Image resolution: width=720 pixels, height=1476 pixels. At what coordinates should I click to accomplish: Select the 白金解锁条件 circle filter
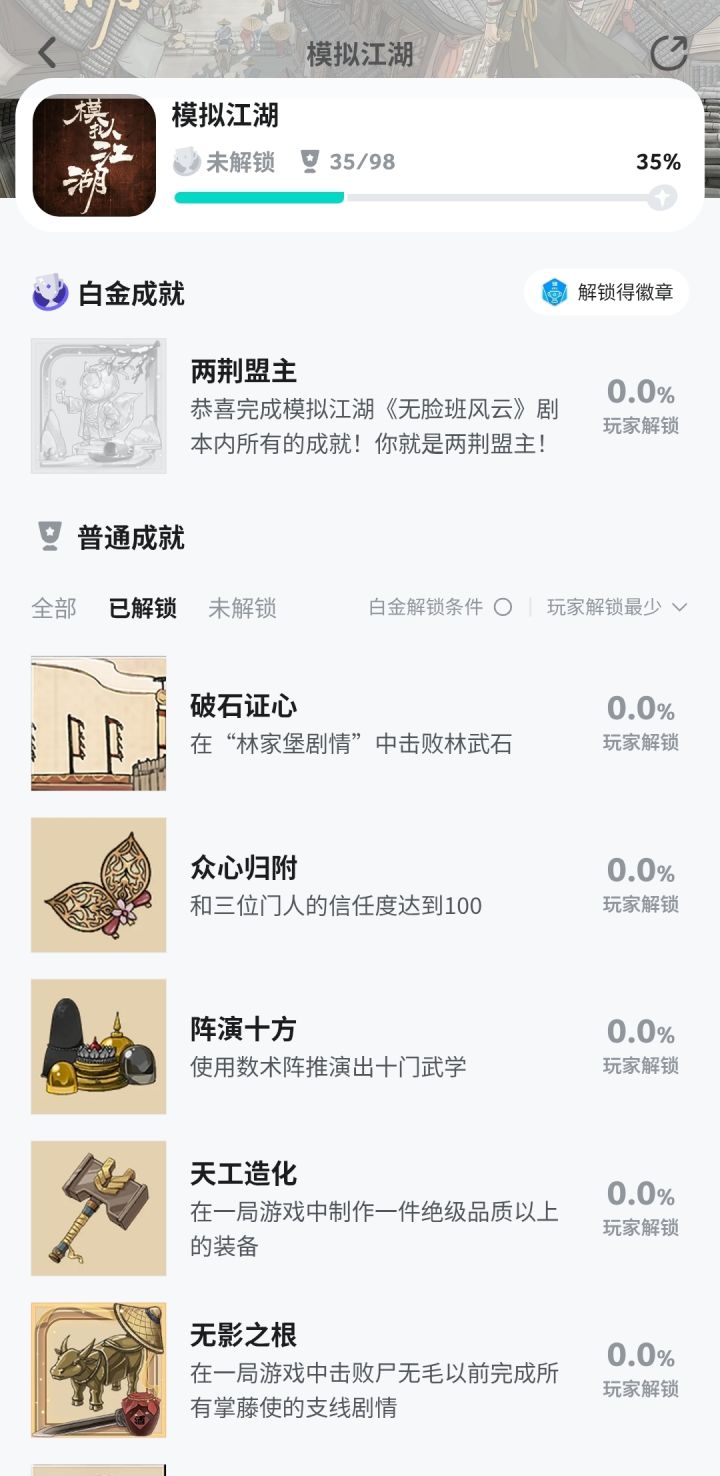[x=506, y=607]
